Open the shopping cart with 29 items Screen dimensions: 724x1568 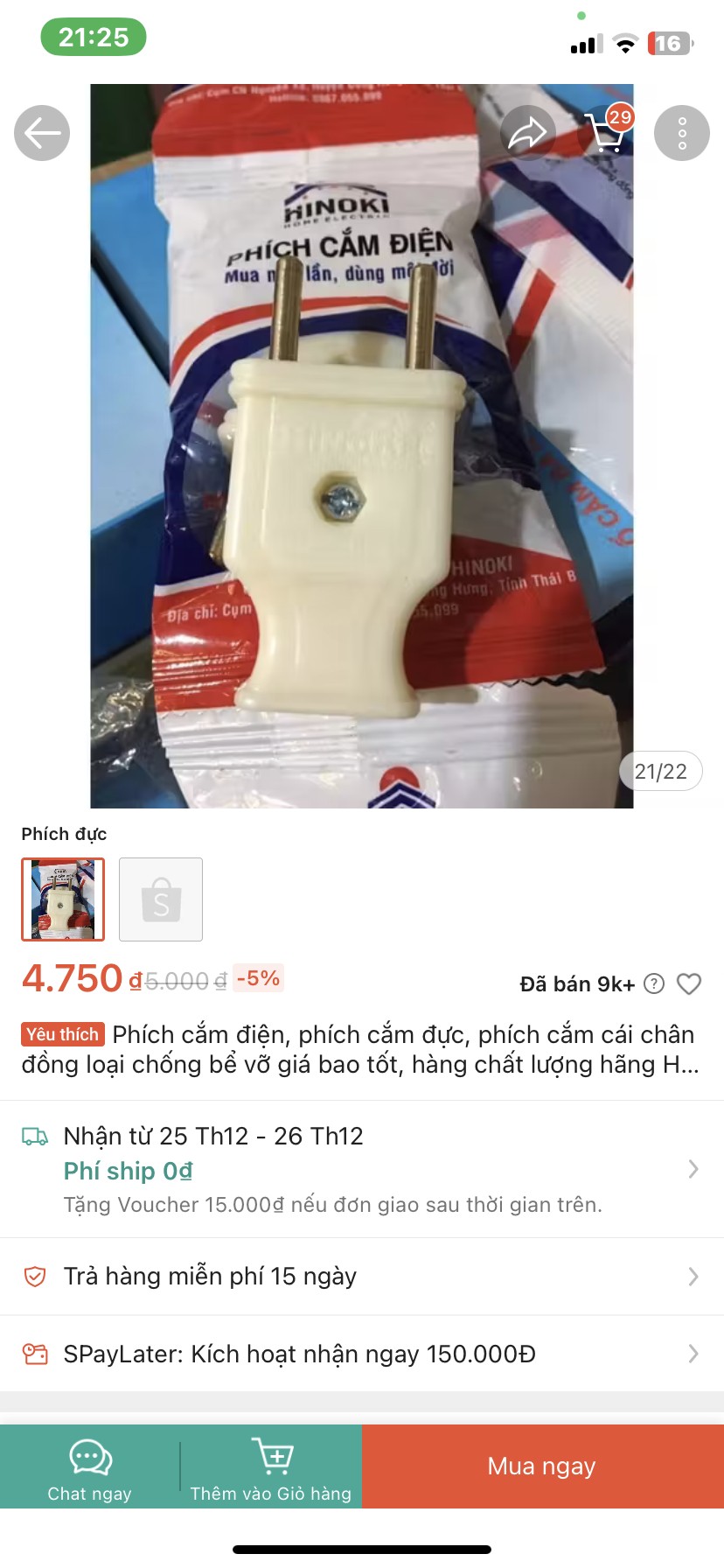[606, 132]
